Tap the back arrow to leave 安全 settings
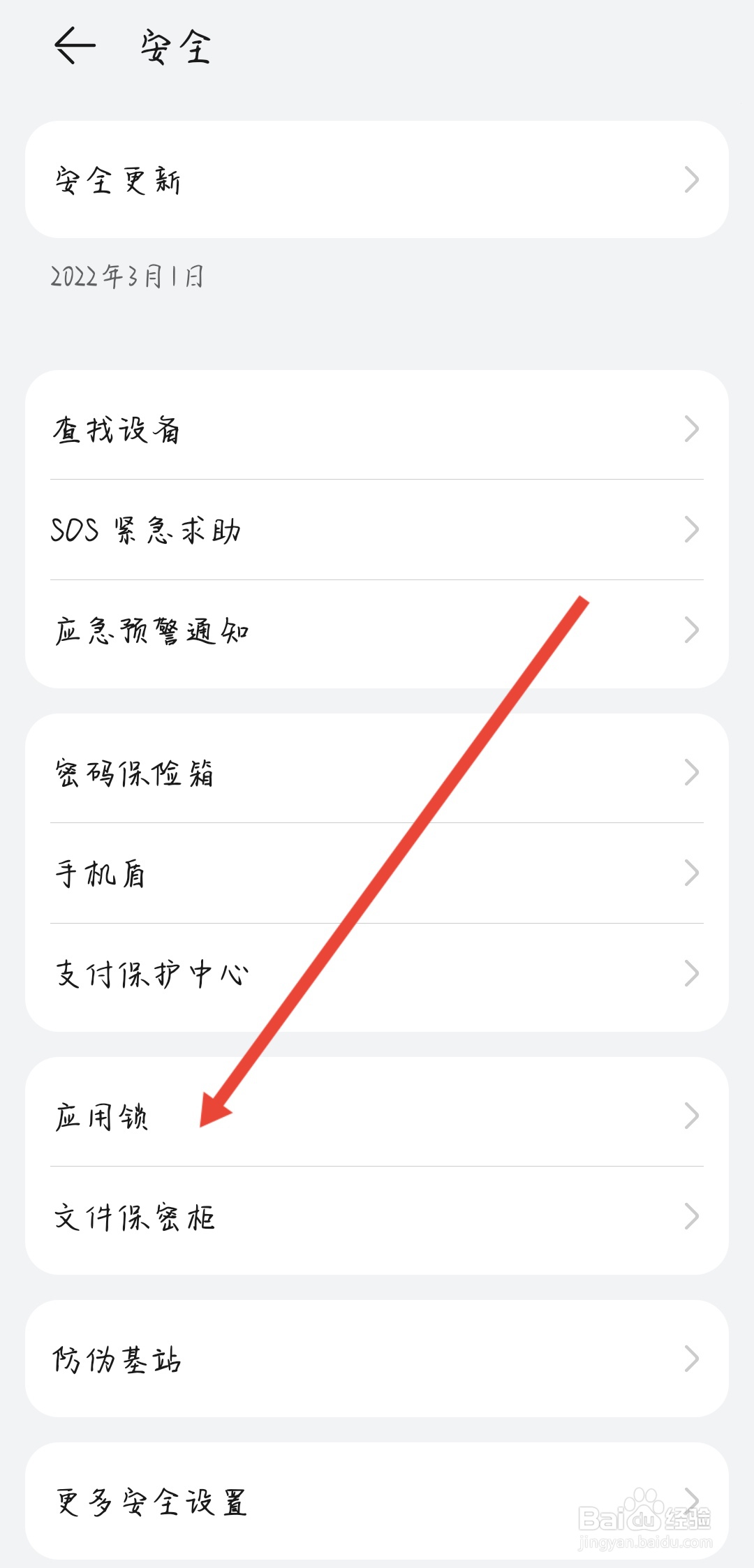The image size is (754, 1568). (75, 45)
